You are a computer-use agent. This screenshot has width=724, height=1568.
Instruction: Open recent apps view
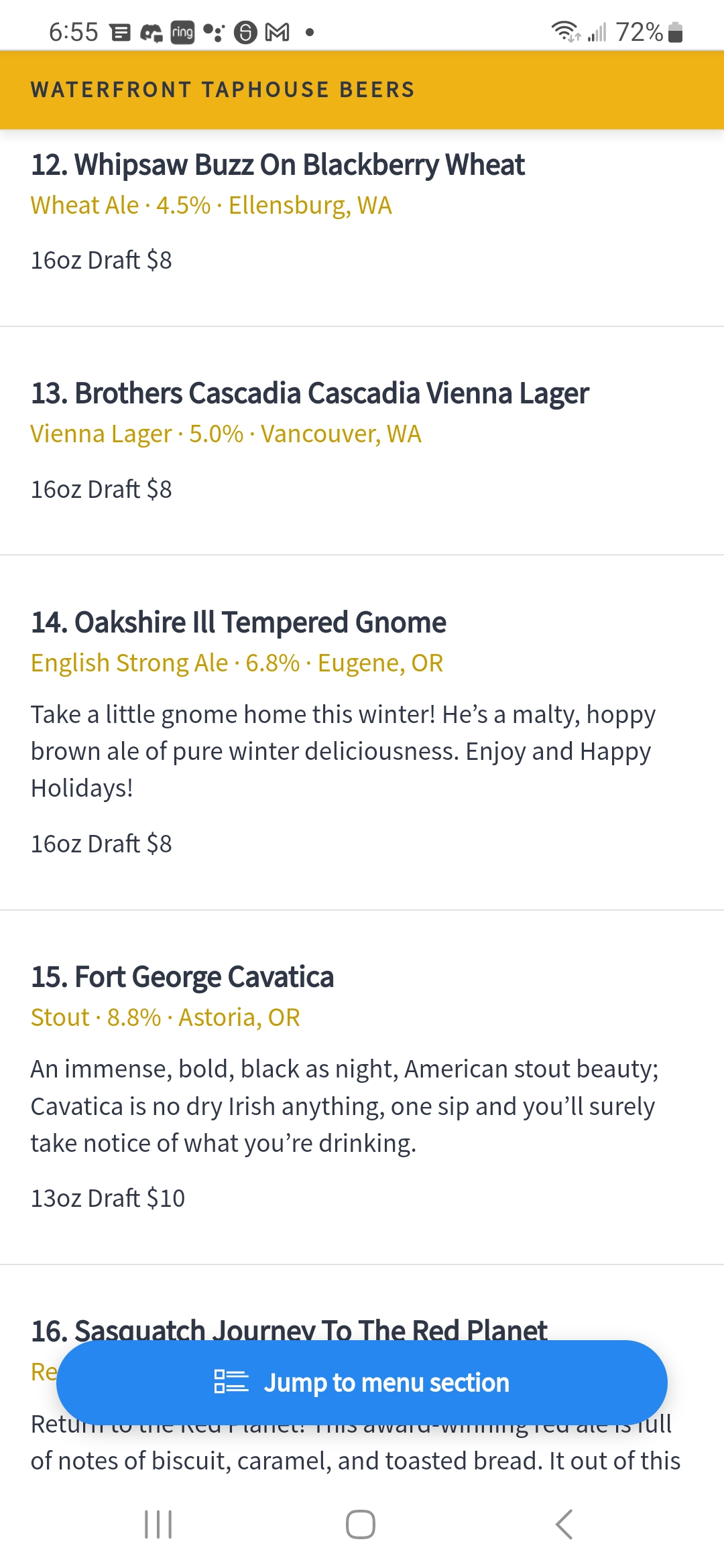[x=159, y=1524]
